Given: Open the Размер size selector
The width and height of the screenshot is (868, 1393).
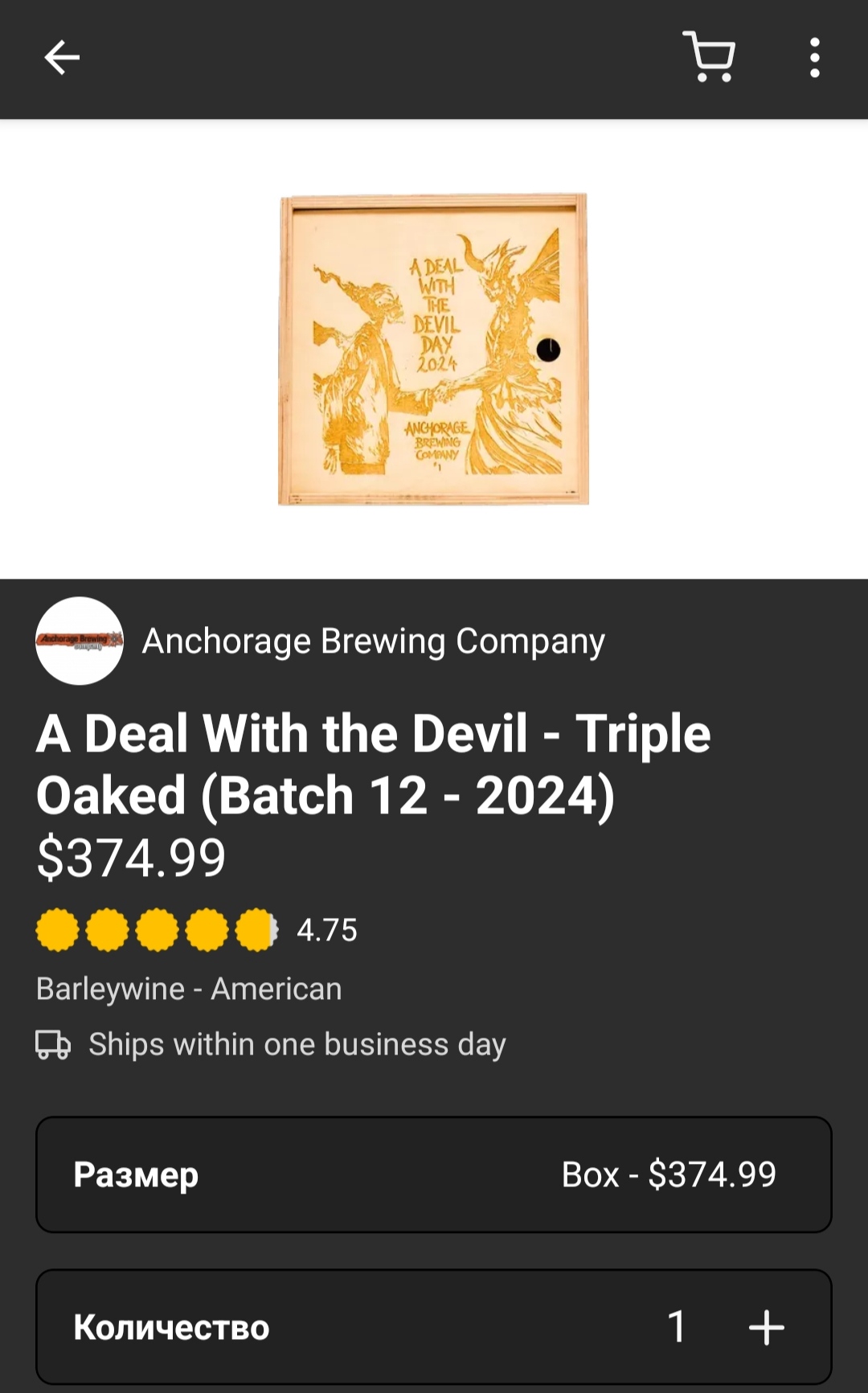Looking at the screenshot, I should click(x=434, y=1174).
